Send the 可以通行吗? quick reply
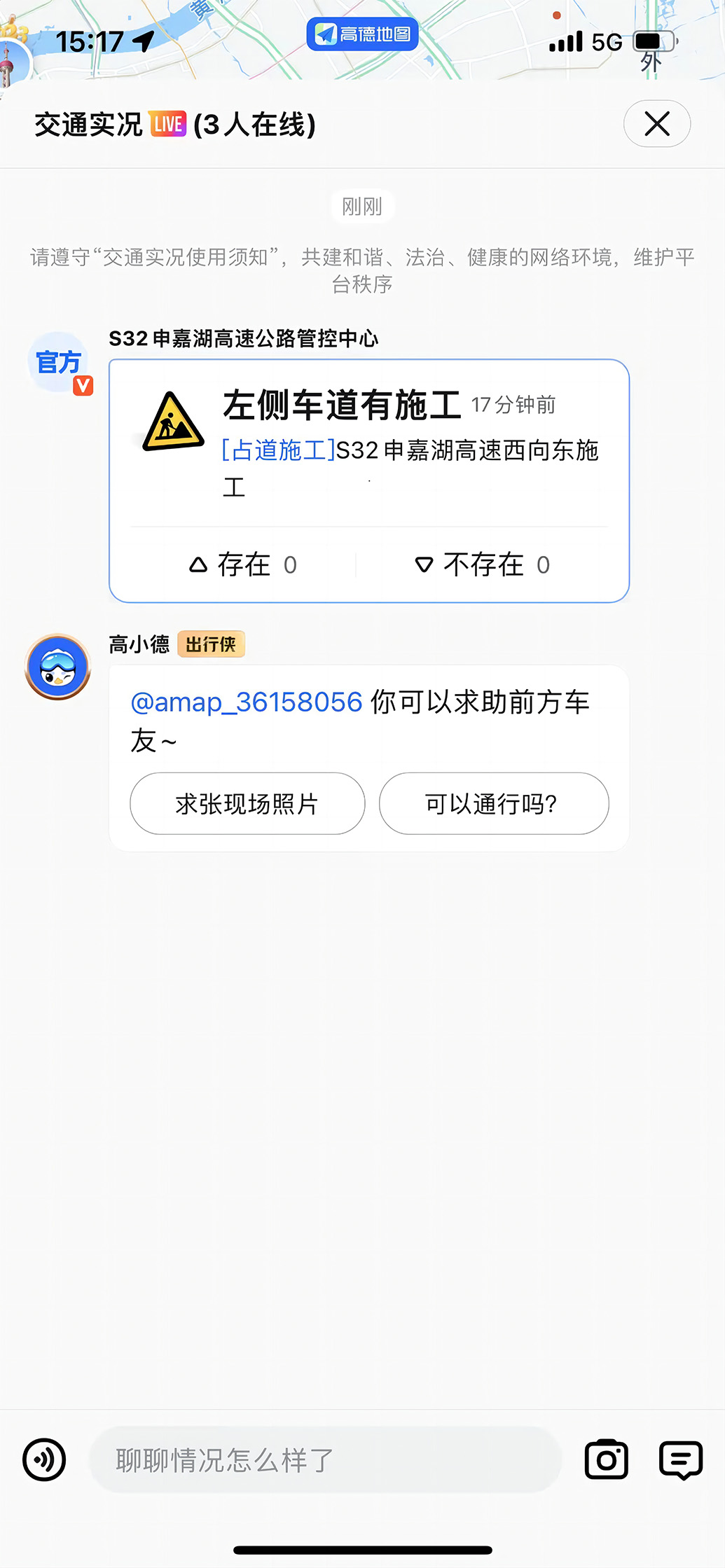The height and width of the screenshot is (1568, 725). pos(493,803)
